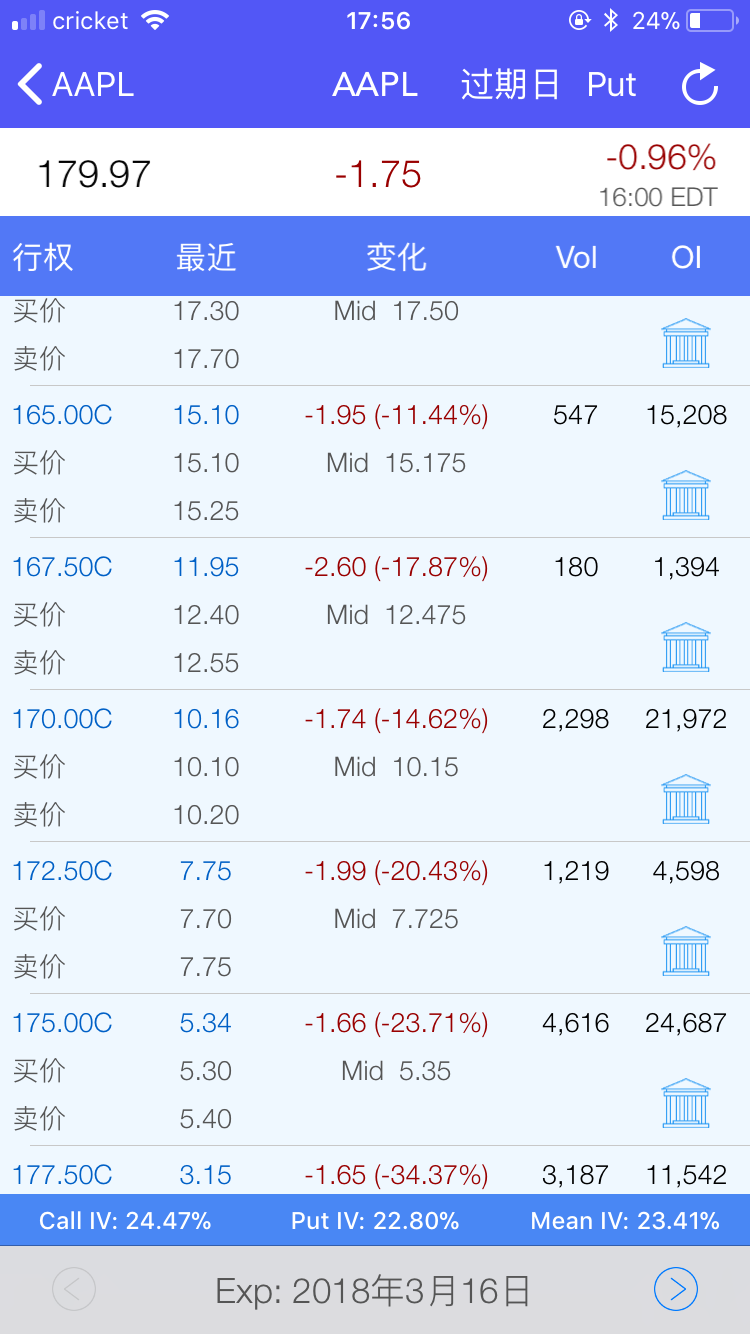Select the 170.00C call option
750x1334 pixels.
(x=62, y=719)
